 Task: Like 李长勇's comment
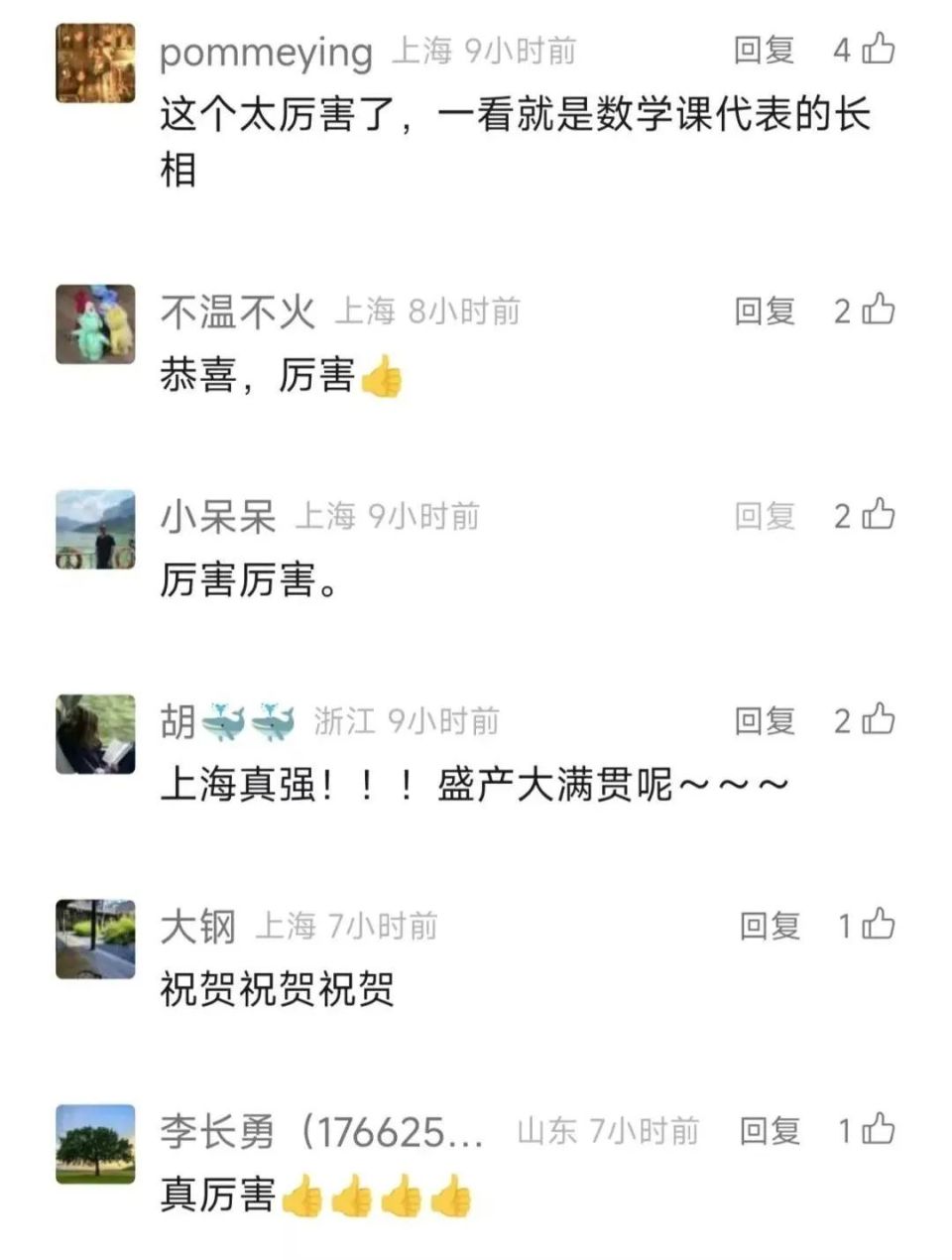tap(878, 1130)
